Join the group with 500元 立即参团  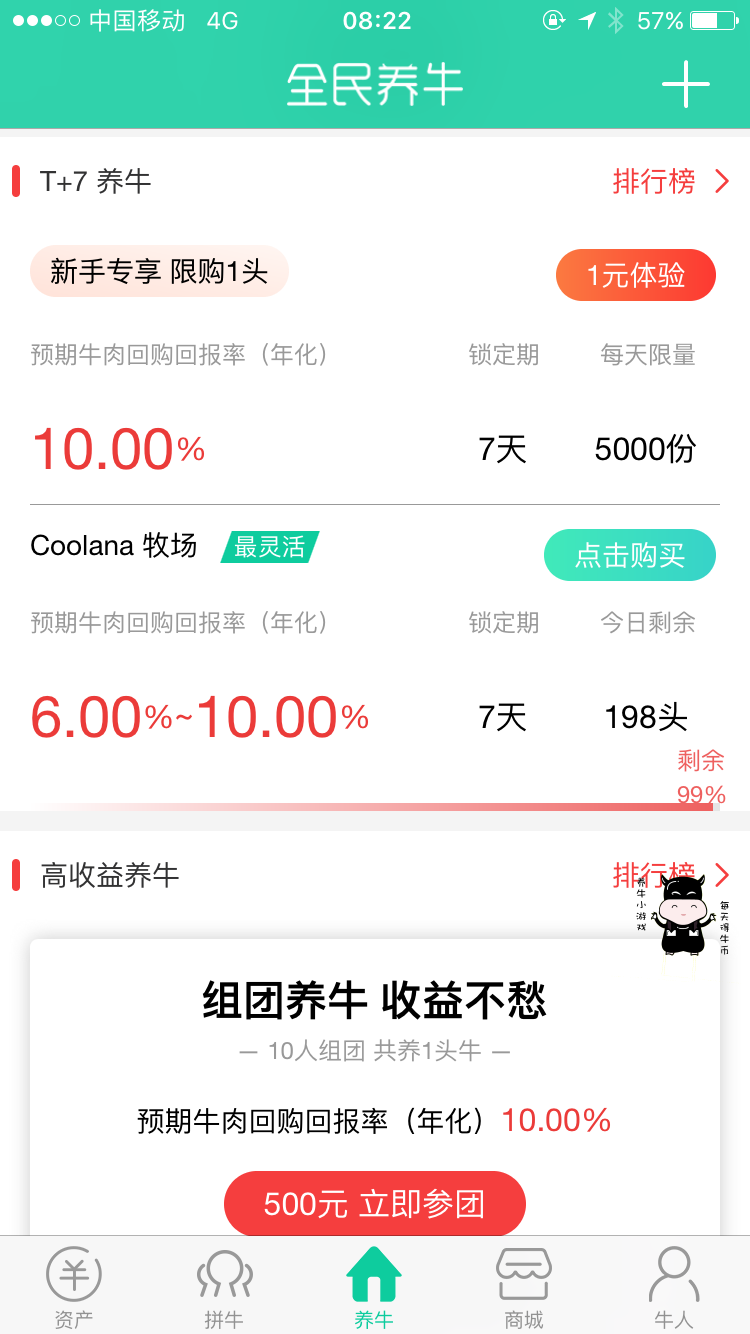point(375,1203)
